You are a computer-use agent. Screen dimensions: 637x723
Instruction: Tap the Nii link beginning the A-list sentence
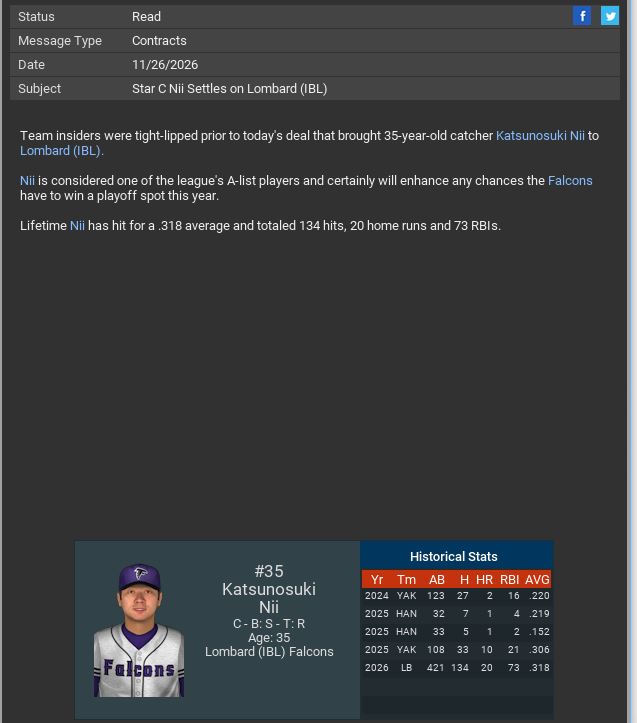tap(27, 181)
